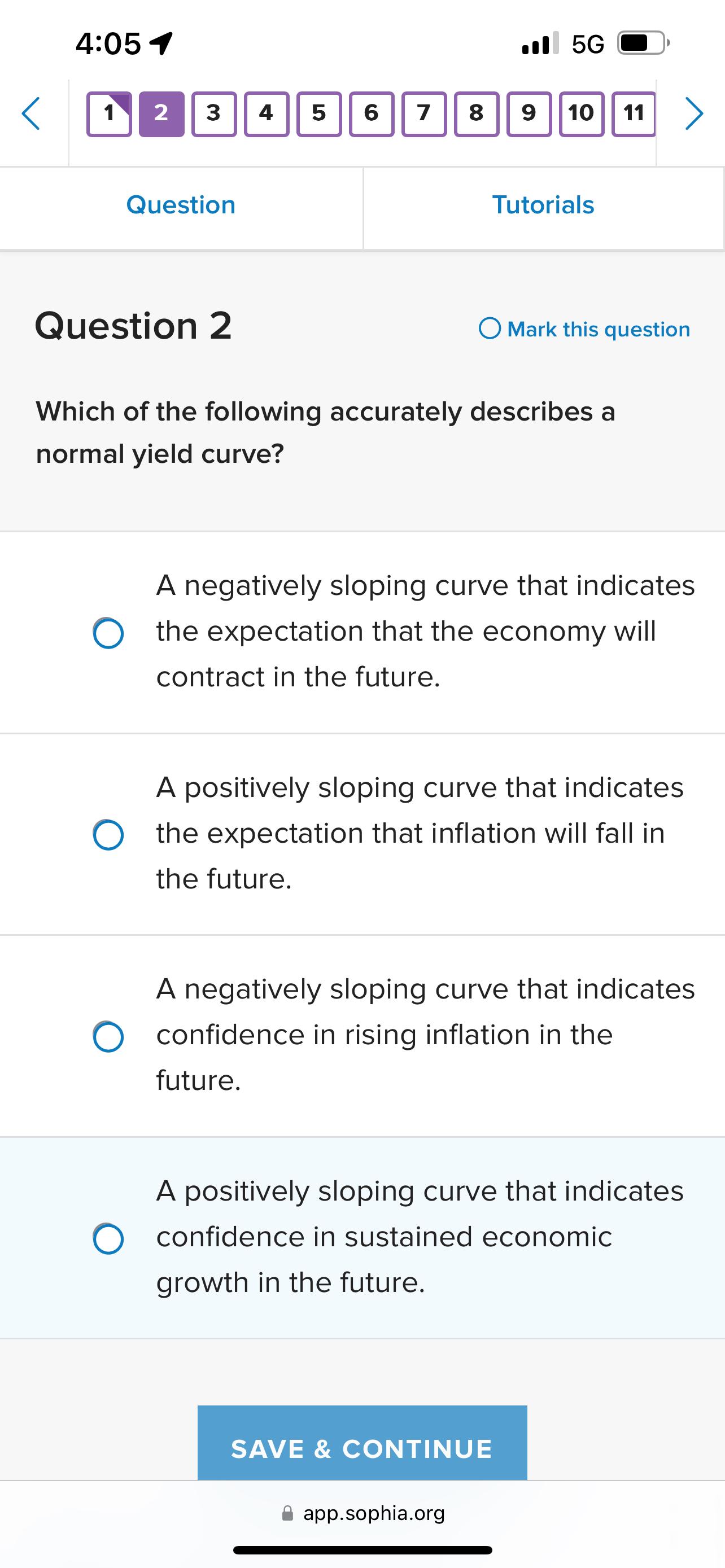Jump to question 11
This screenshot has width=725, height=1568.
[x=634, y=114]
